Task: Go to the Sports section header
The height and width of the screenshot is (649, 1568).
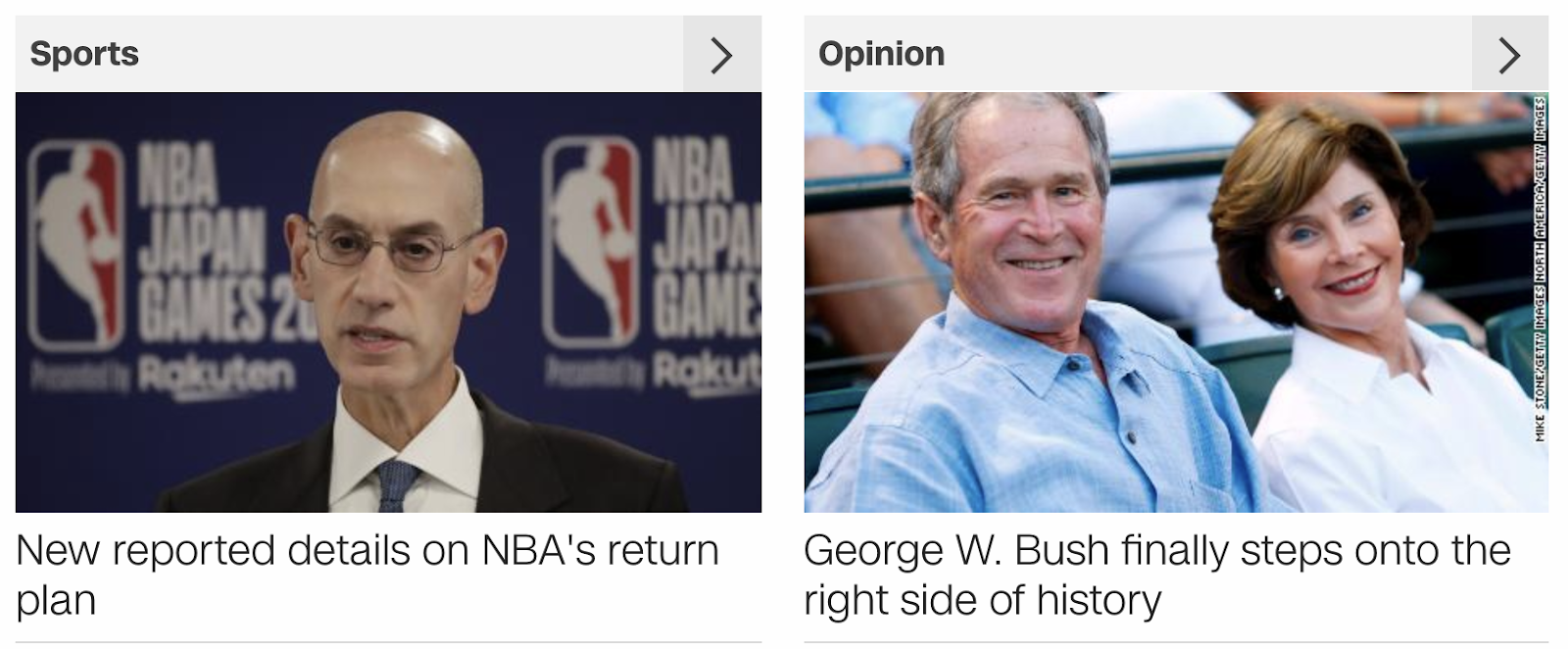Action: tap(84, 54)
